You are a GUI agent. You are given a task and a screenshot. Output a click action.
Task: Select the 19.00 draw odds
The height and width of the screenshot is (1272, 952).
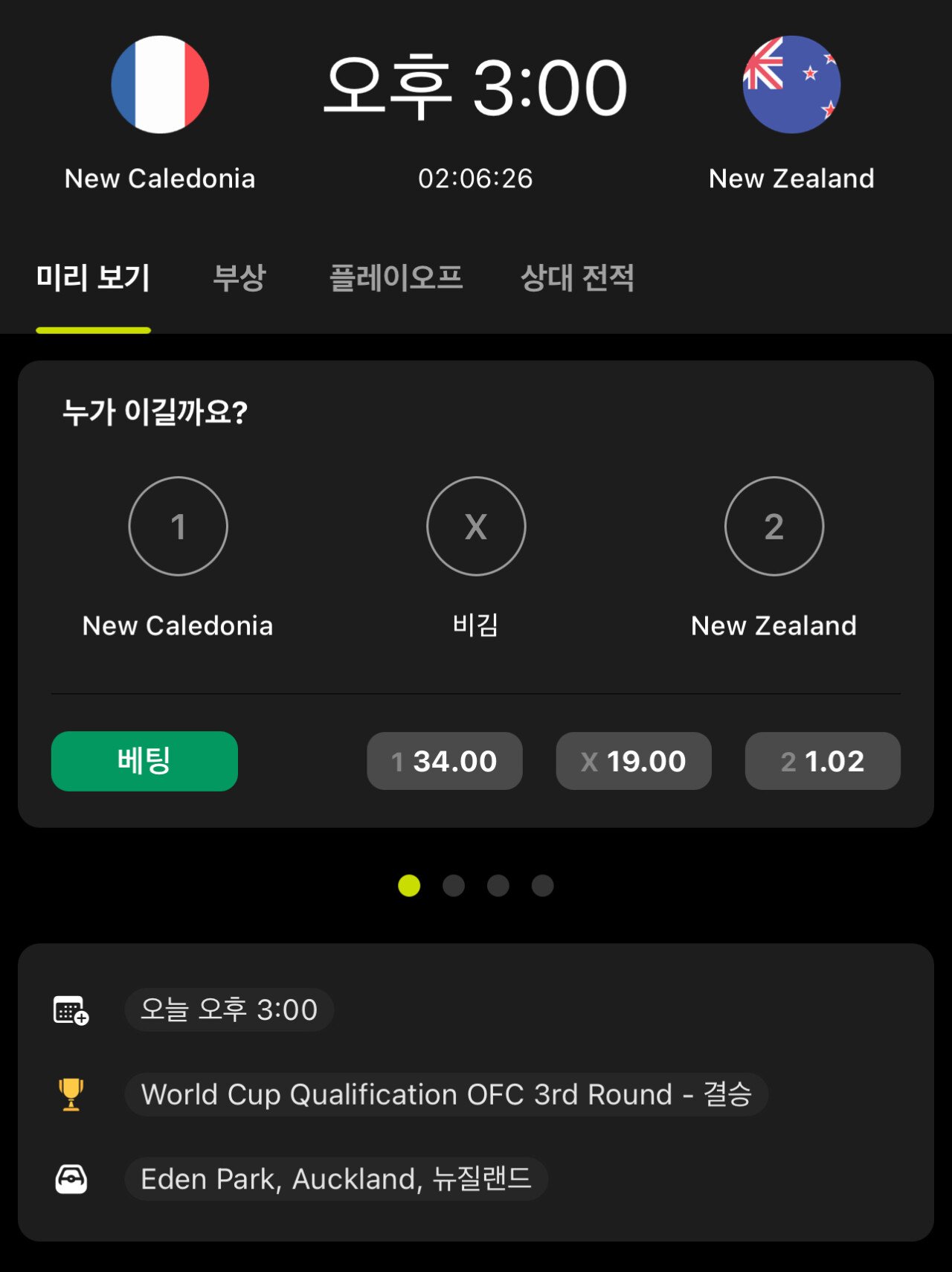click(633, 761)
